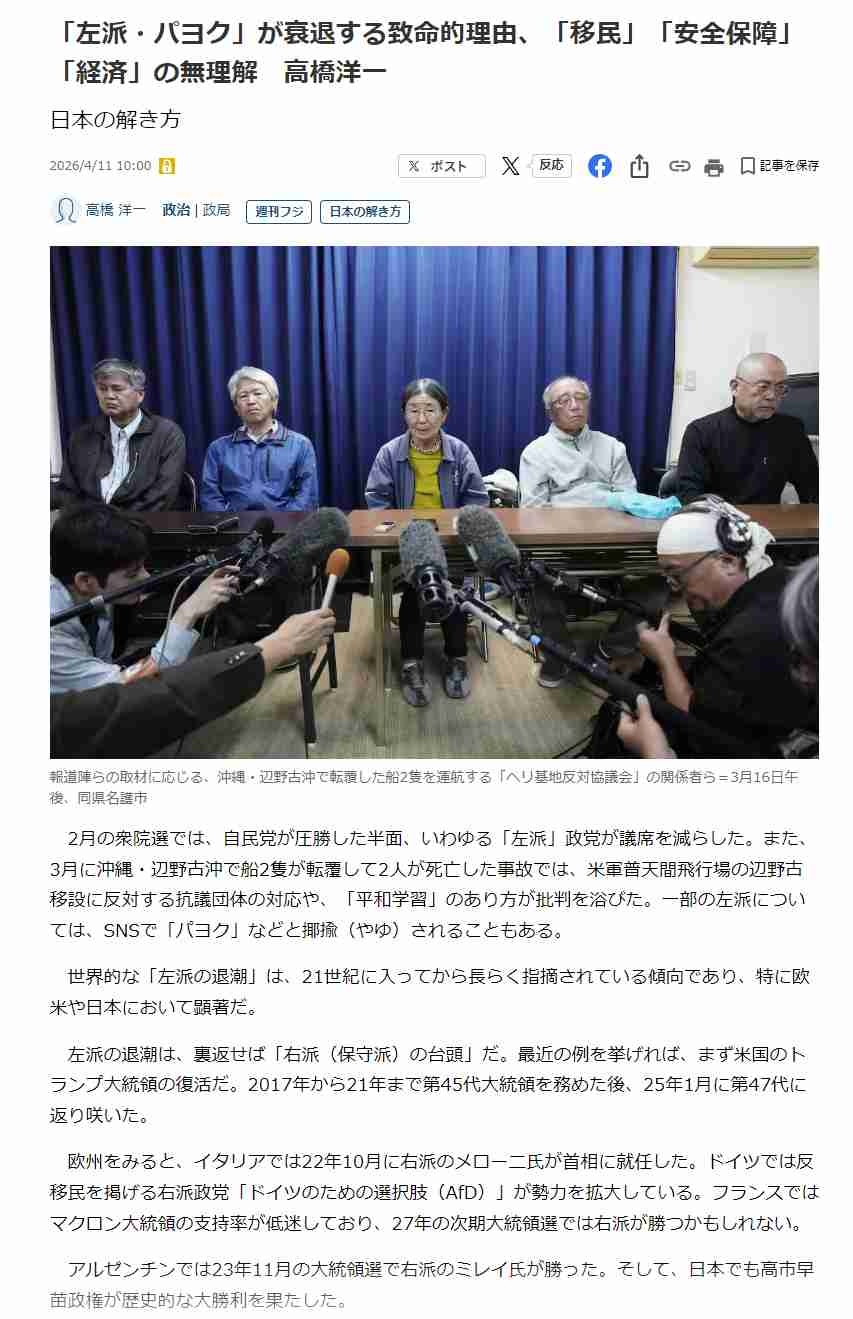
Task: Select the 週刊フジ tag
Action: (279, 212)
